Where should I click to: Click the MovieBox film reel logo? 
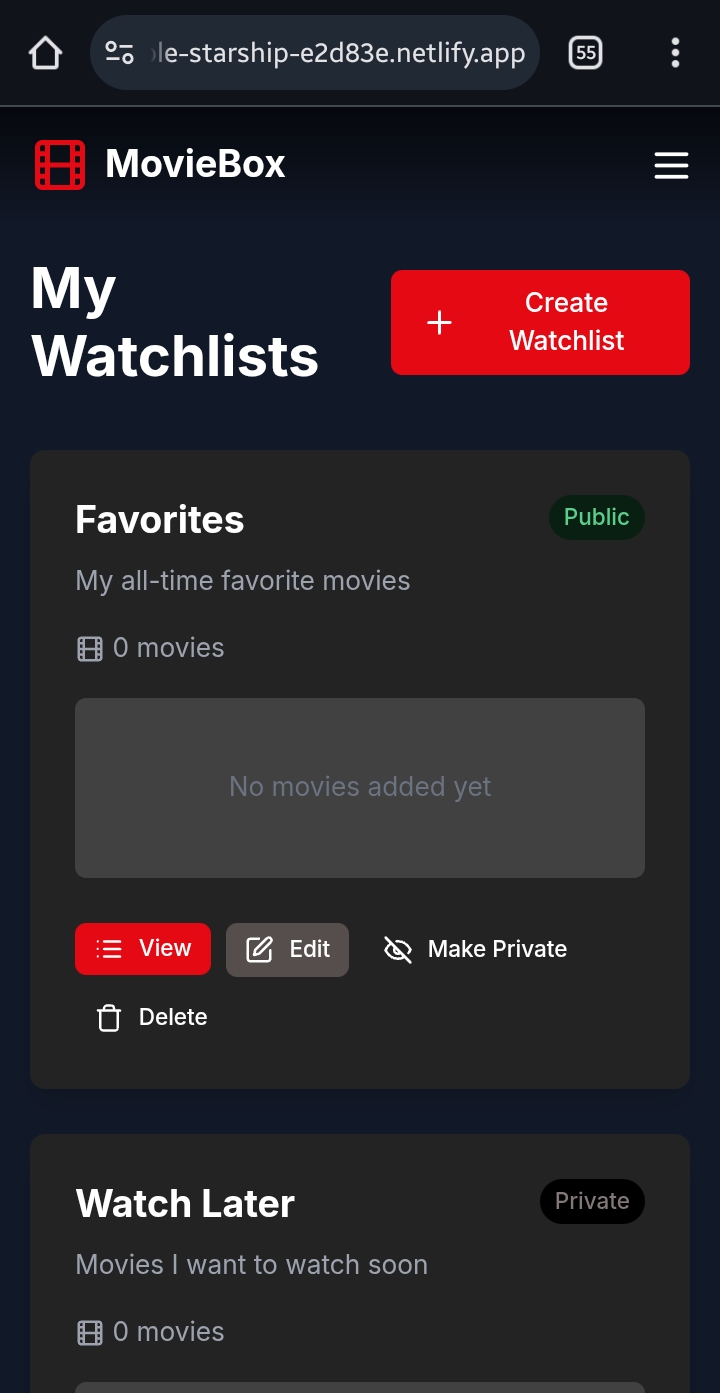click(x=60, y=165)
